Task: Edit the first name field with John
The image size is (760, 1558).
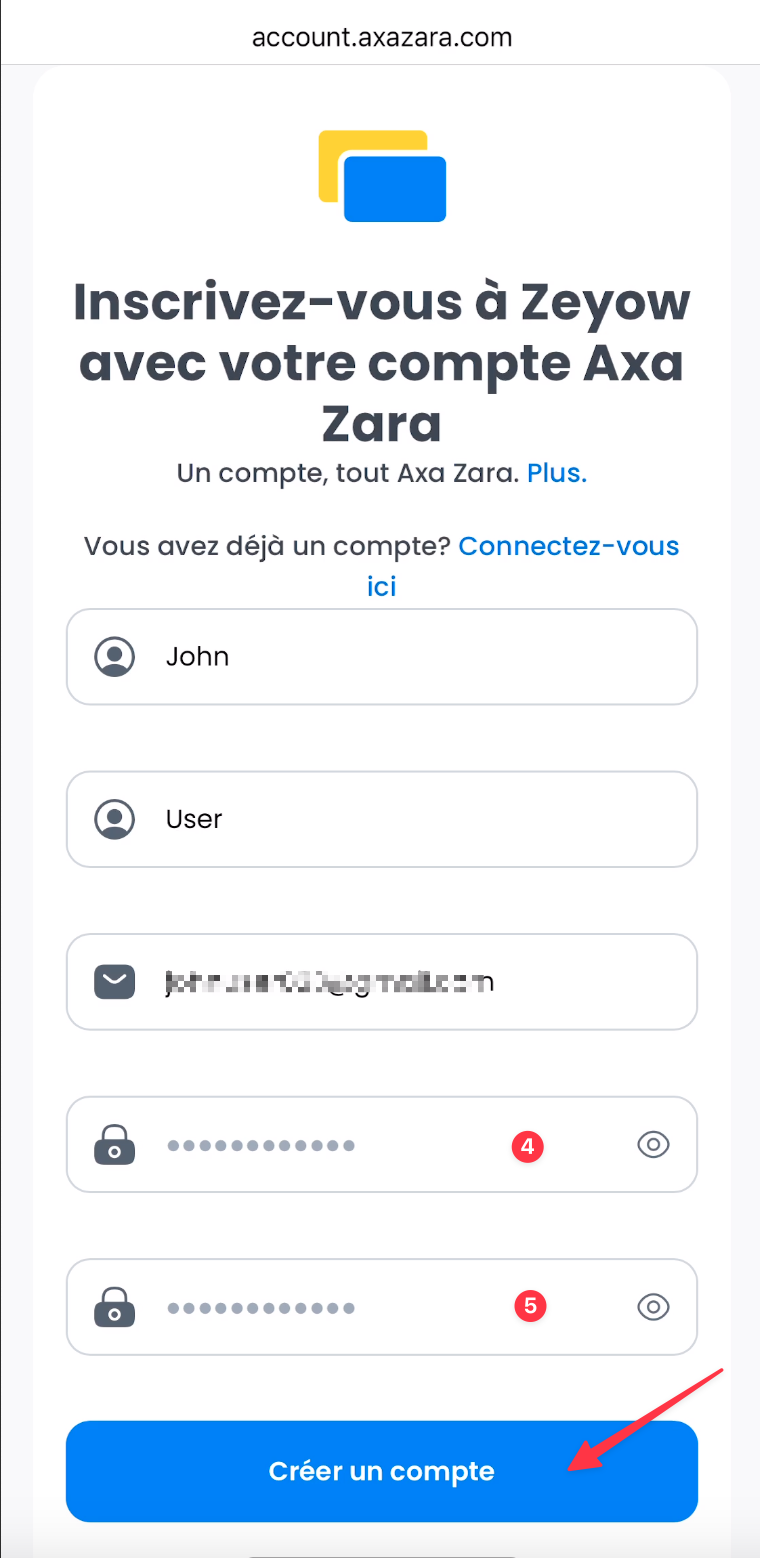Action: [x=382, y=657]
